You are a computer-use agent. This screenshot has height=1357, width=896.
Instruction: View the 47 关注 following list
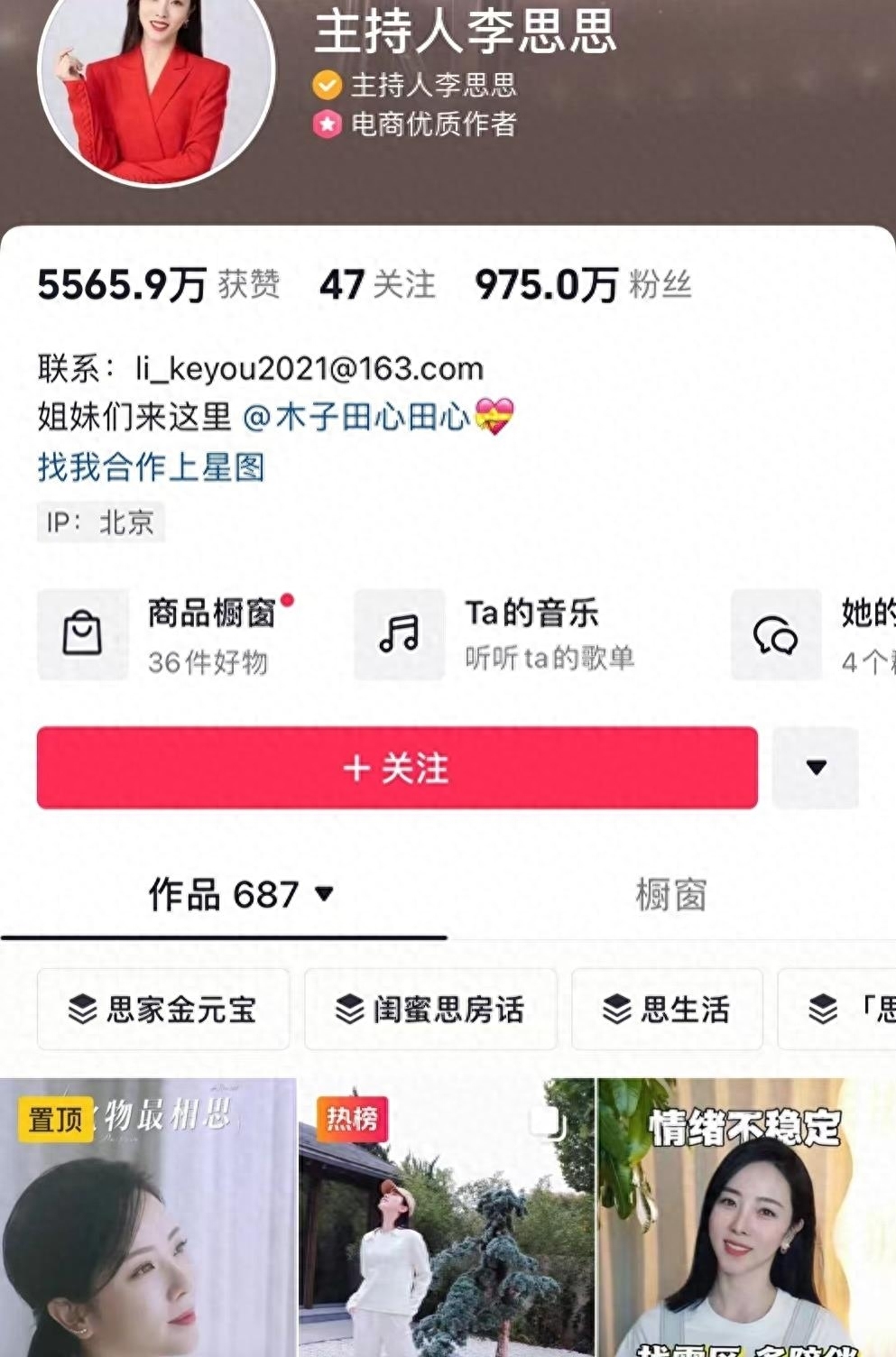point(376,285)
